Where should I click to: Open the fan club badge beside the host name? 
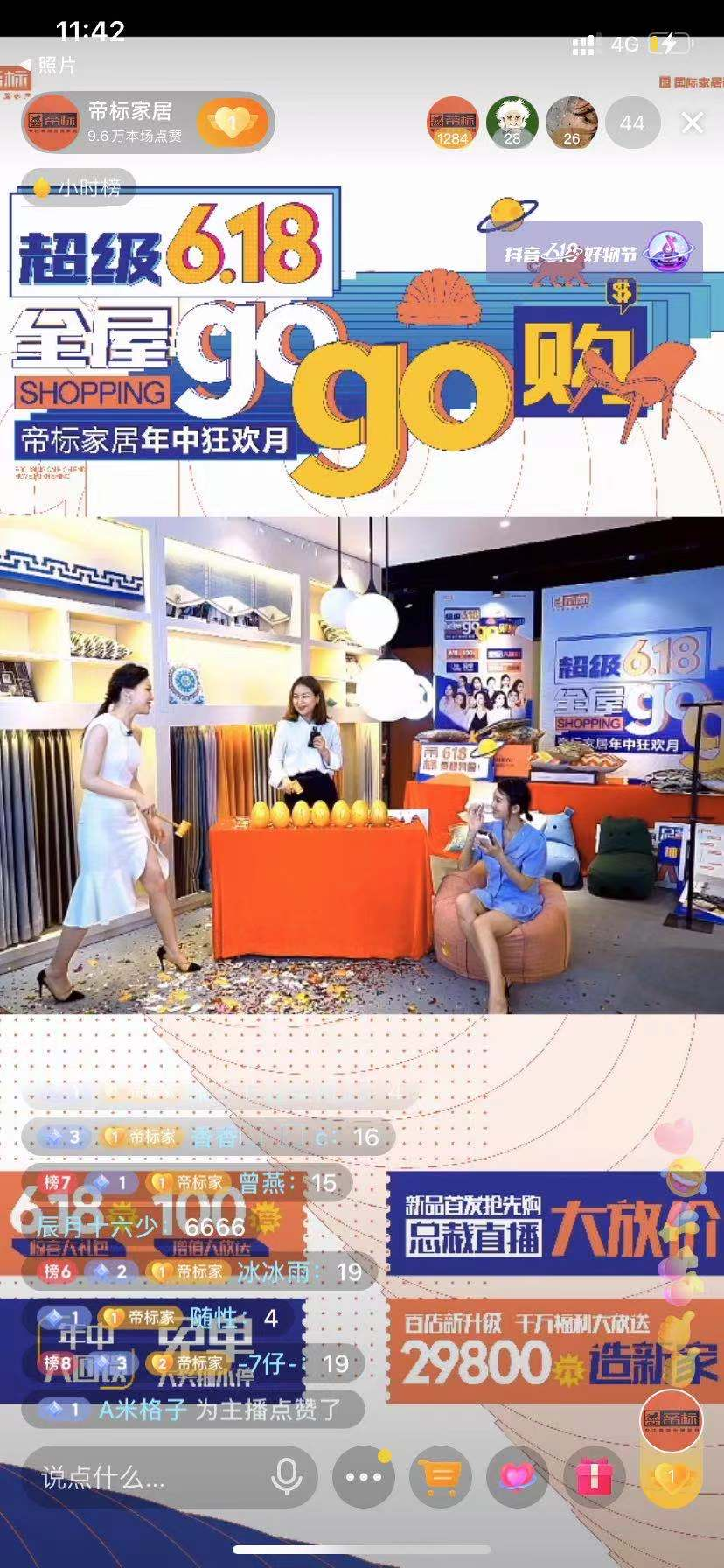[231, 122]
